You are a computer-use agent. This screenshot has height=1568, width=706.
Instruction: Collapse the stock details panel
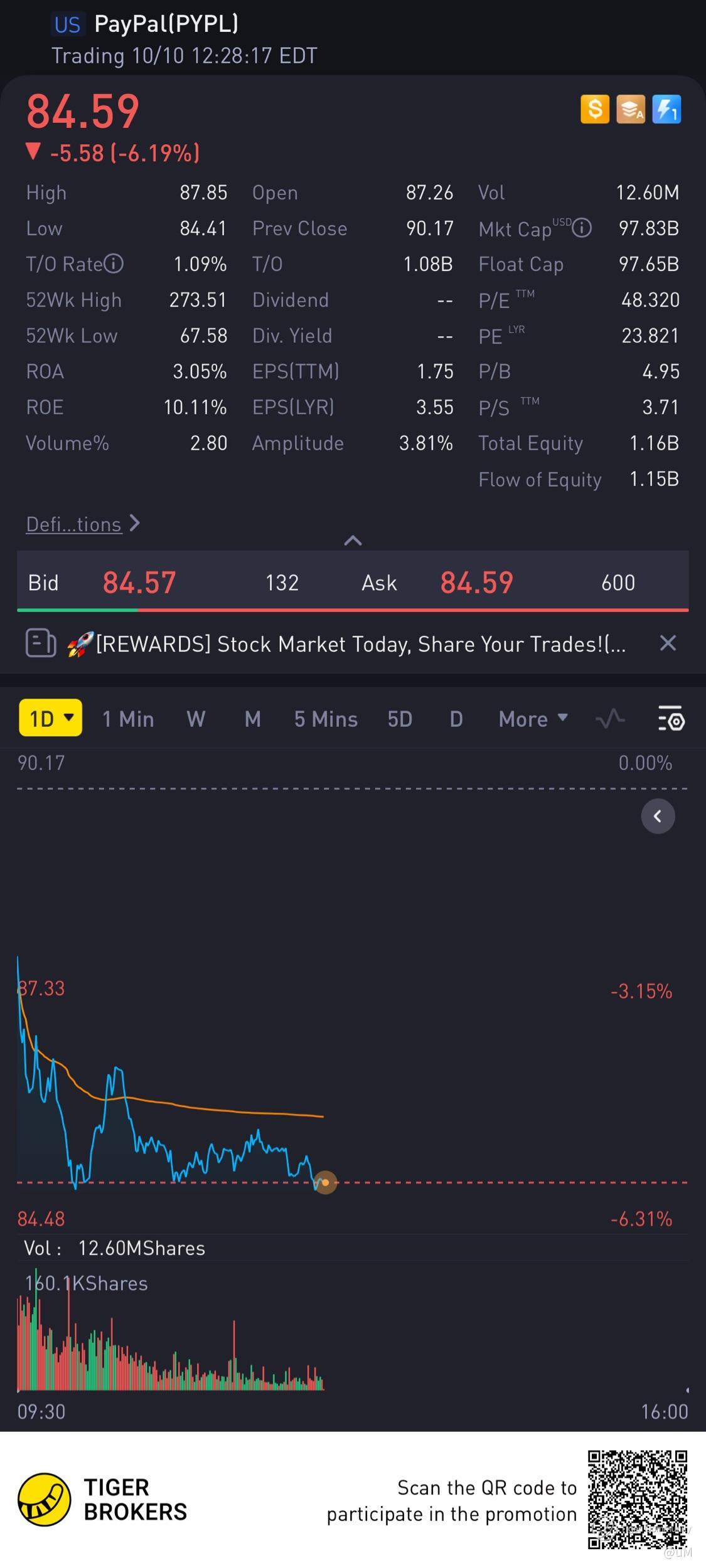(x=353, y=541)
